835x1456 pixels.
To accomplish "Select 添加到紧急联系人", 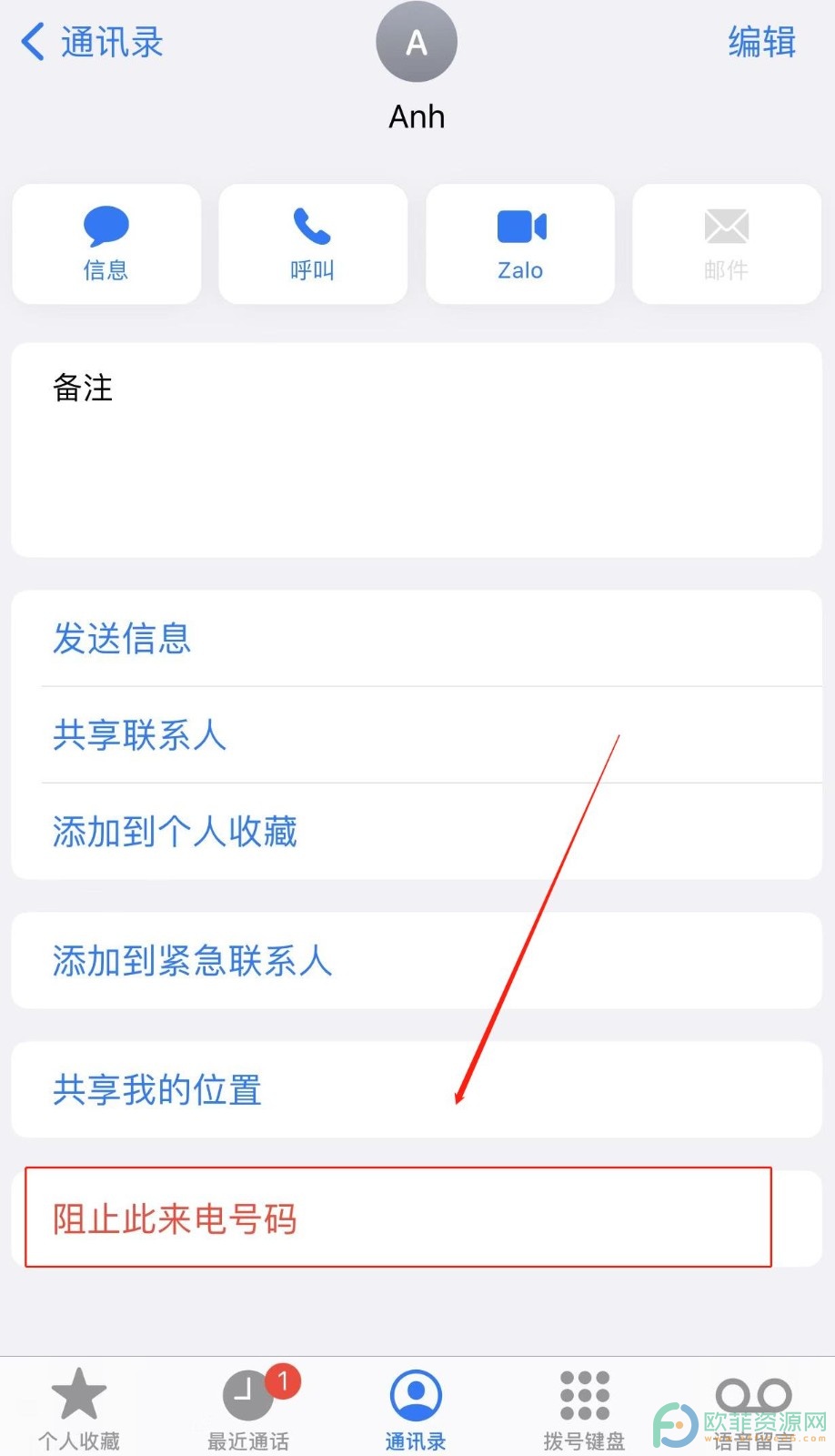I will tap(417, 960).
